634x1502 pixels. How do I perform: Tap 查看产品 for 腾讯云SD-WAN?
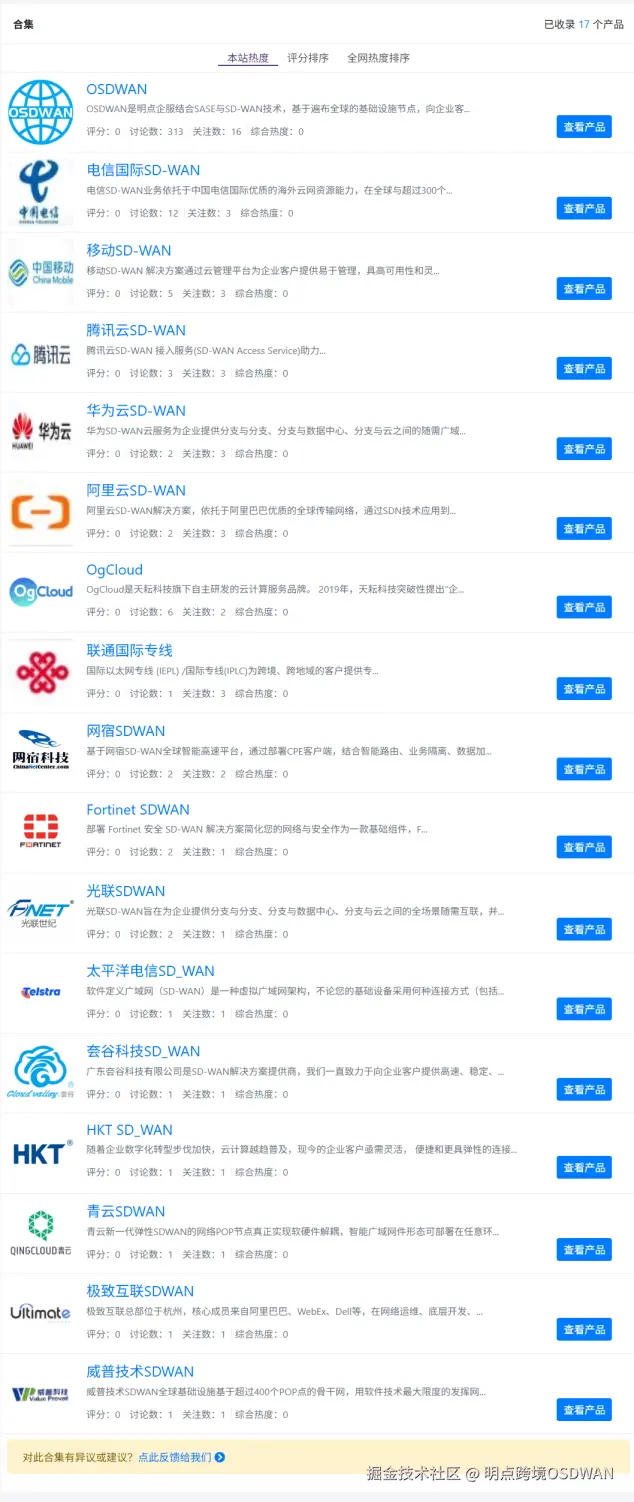584,369
